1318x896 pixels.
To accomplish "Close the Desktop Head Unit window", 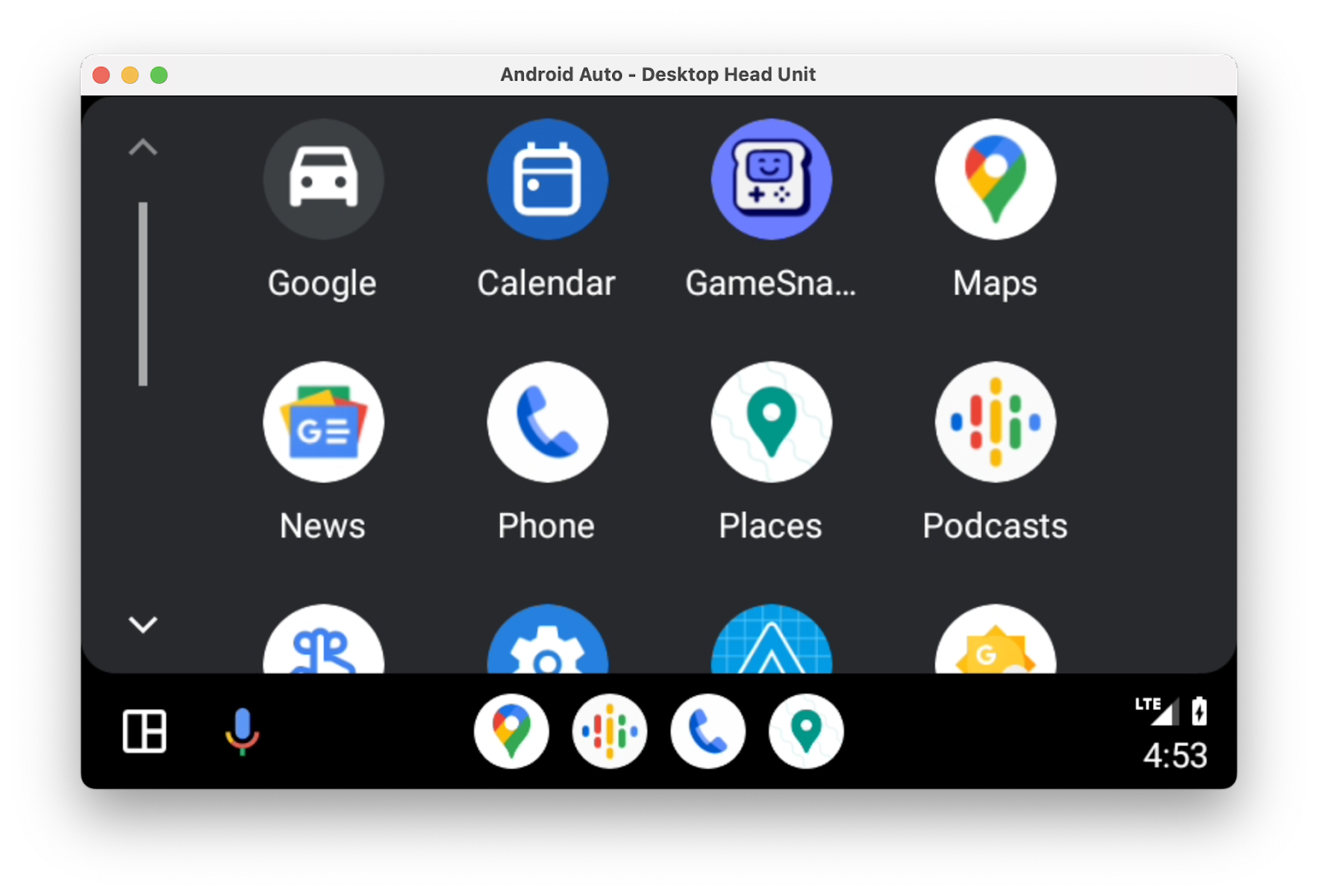I will [101, 75].
